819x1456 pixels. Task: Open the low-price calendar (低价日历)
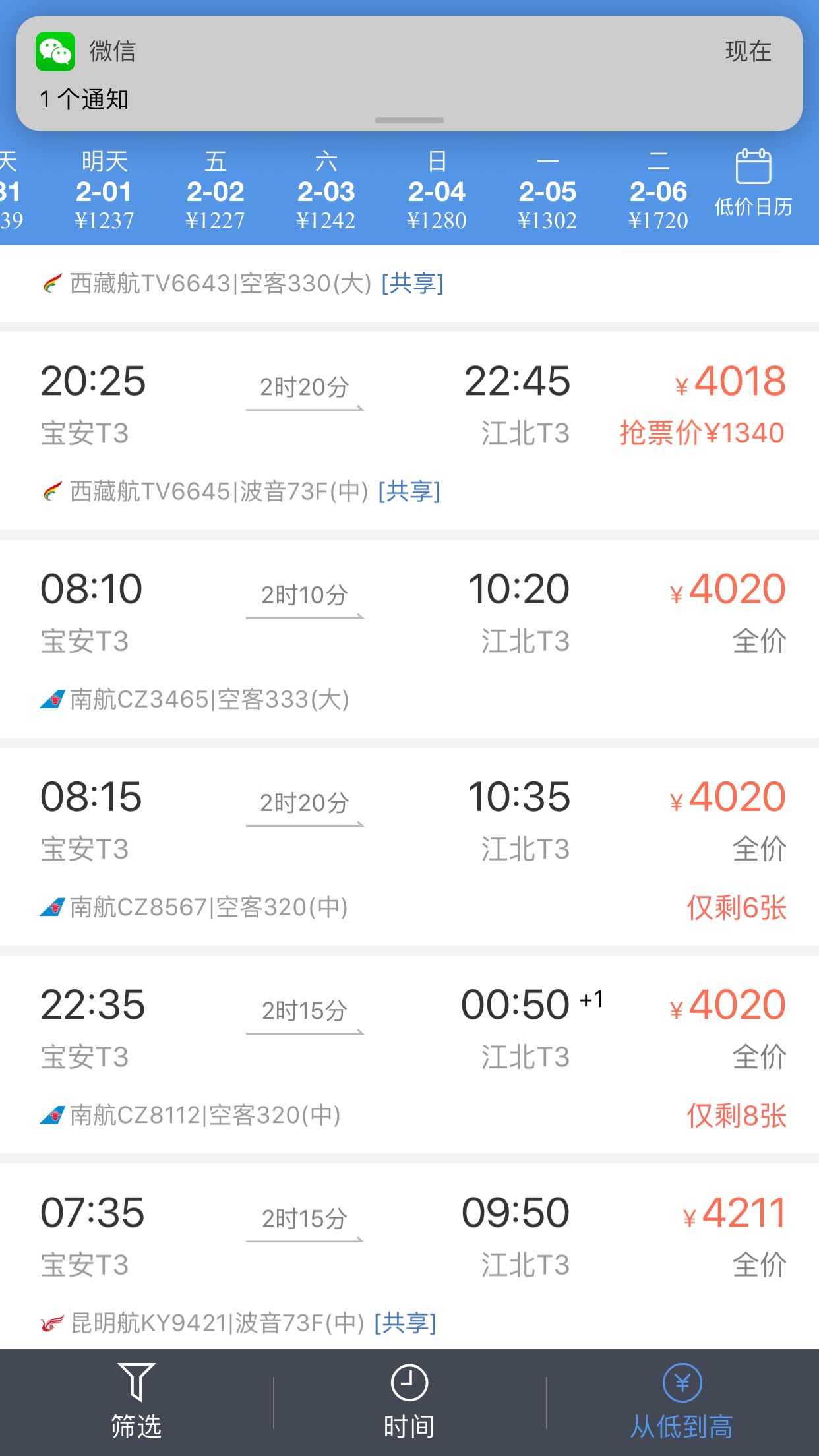coord(753,183)
